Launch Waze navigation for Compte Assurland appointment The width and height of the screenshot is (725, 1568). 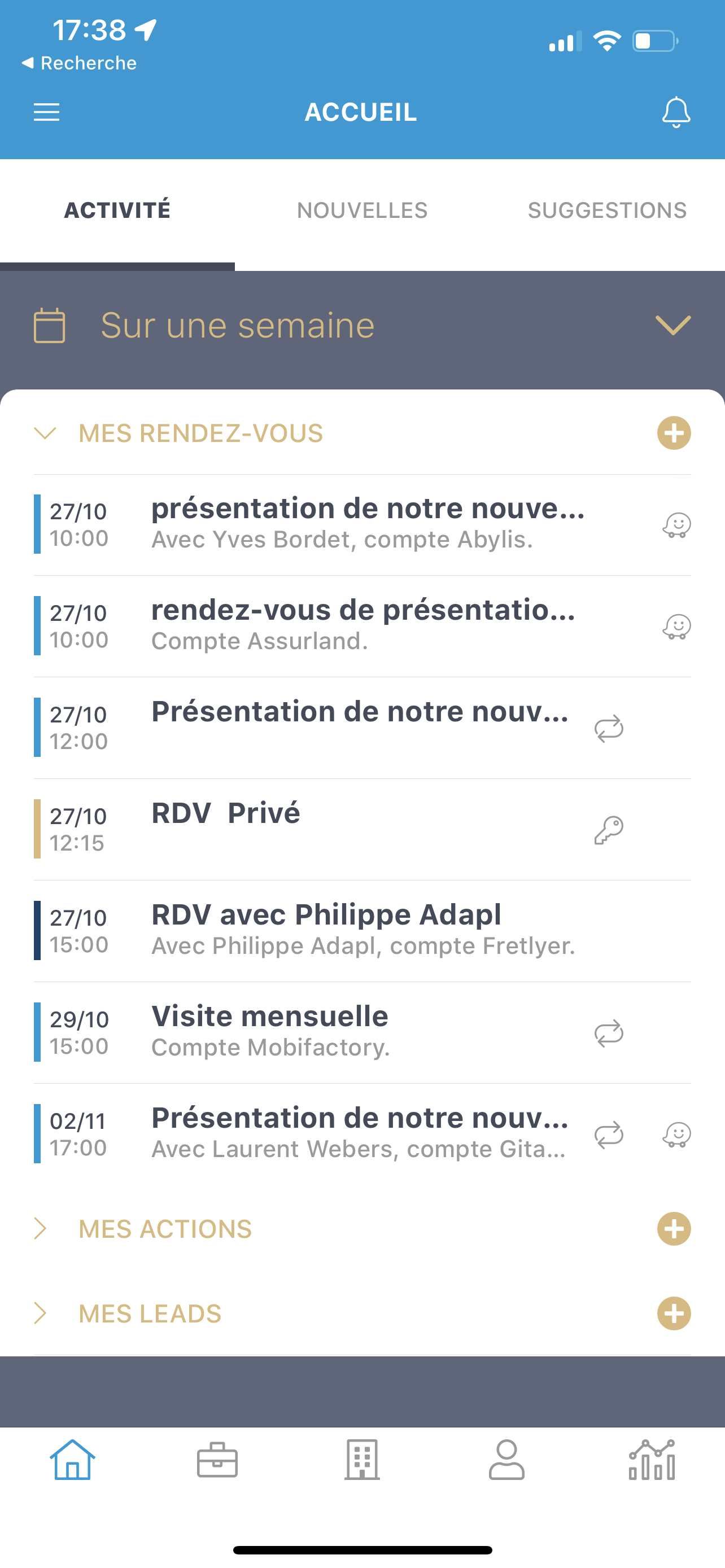pos(676,627)
